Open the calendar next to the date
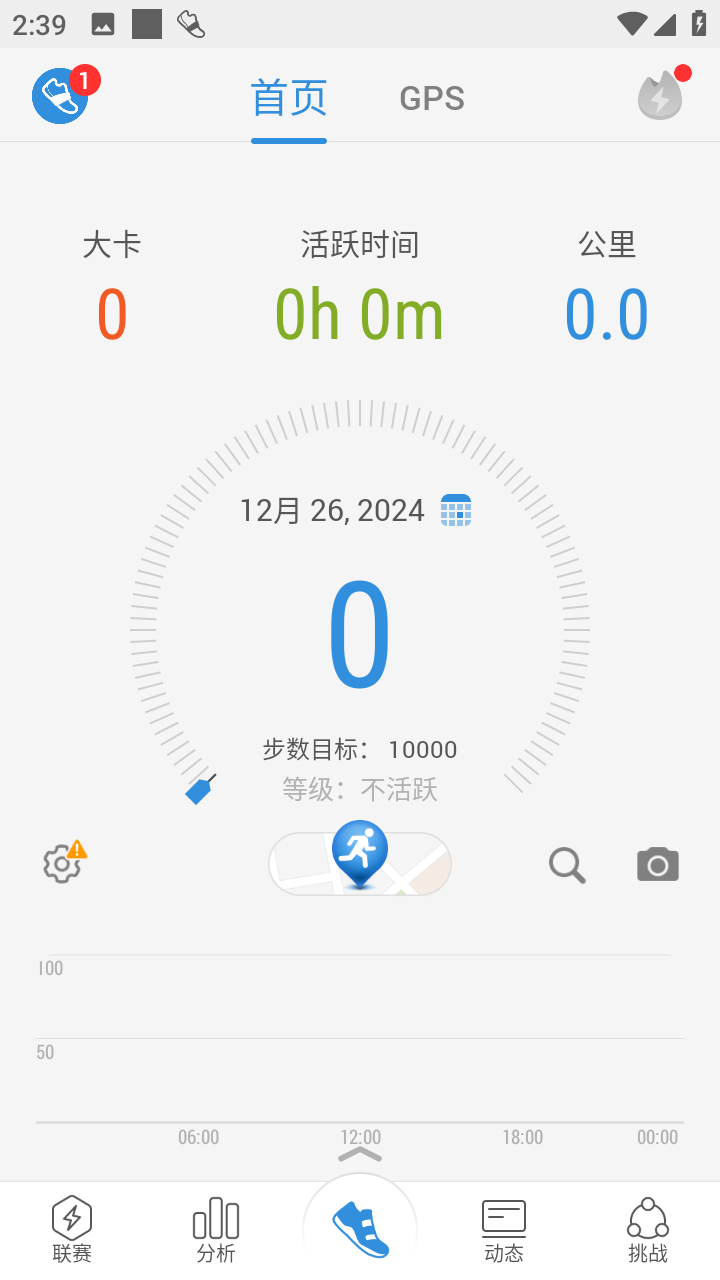This screenshot has width=720, height=1280. [x=456, y=510]
